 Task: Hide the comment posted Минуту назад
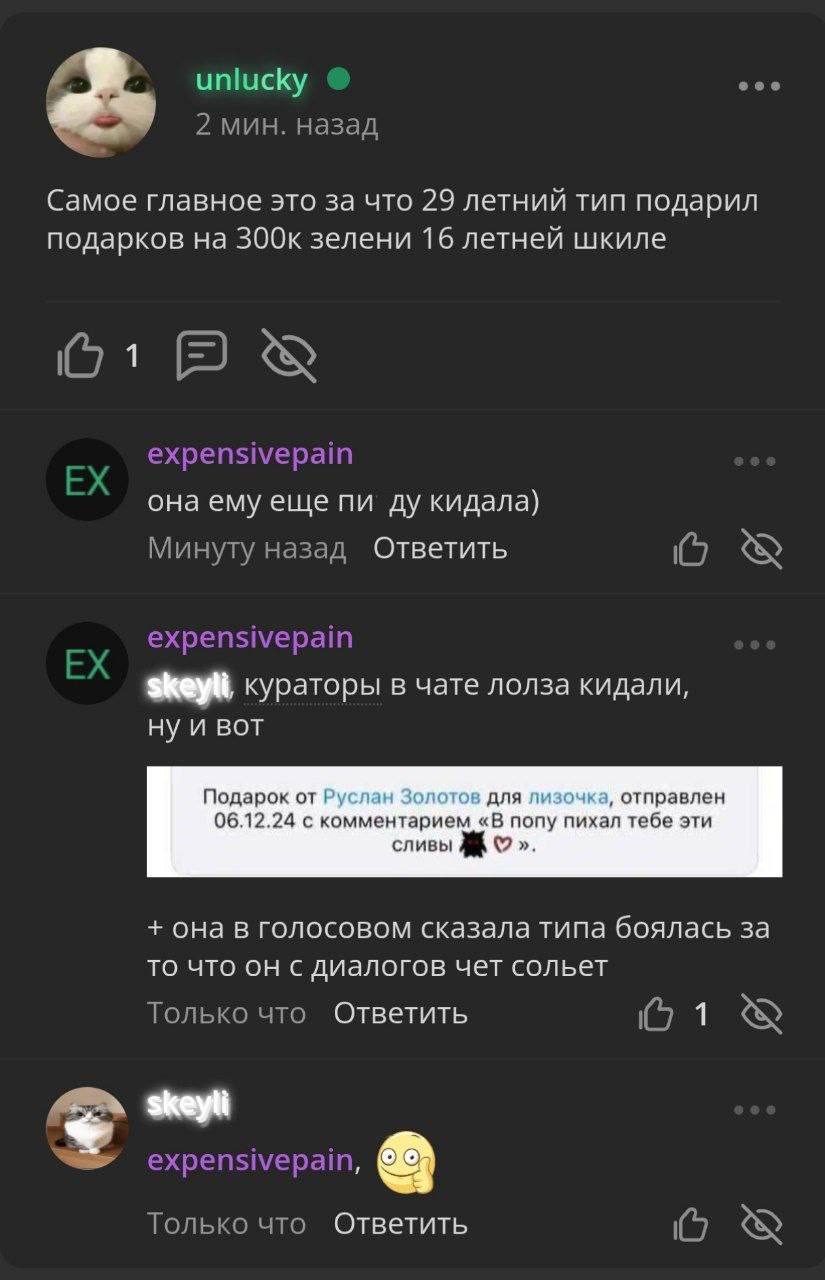pyautogui.click(x=761, y=549)
